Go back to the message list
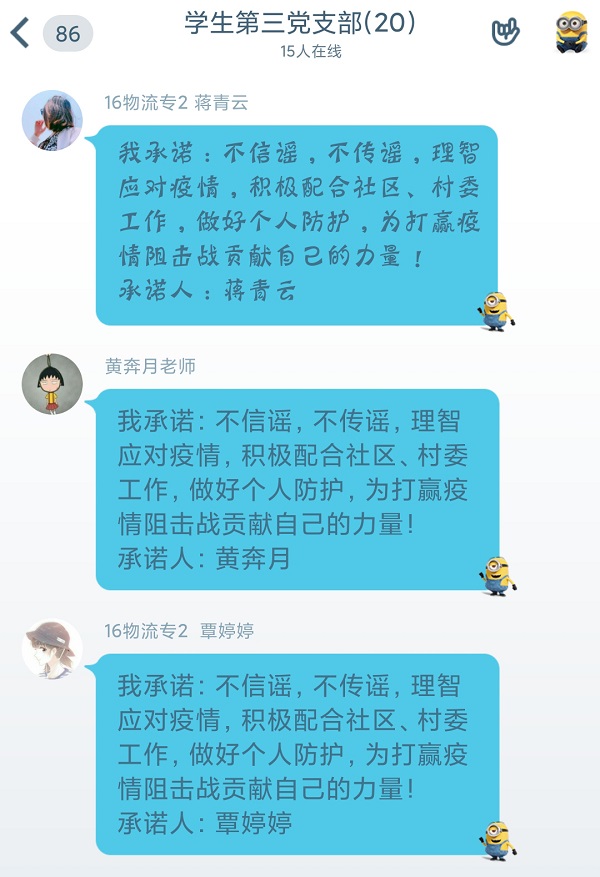The image size is (600, 877). 22,33
